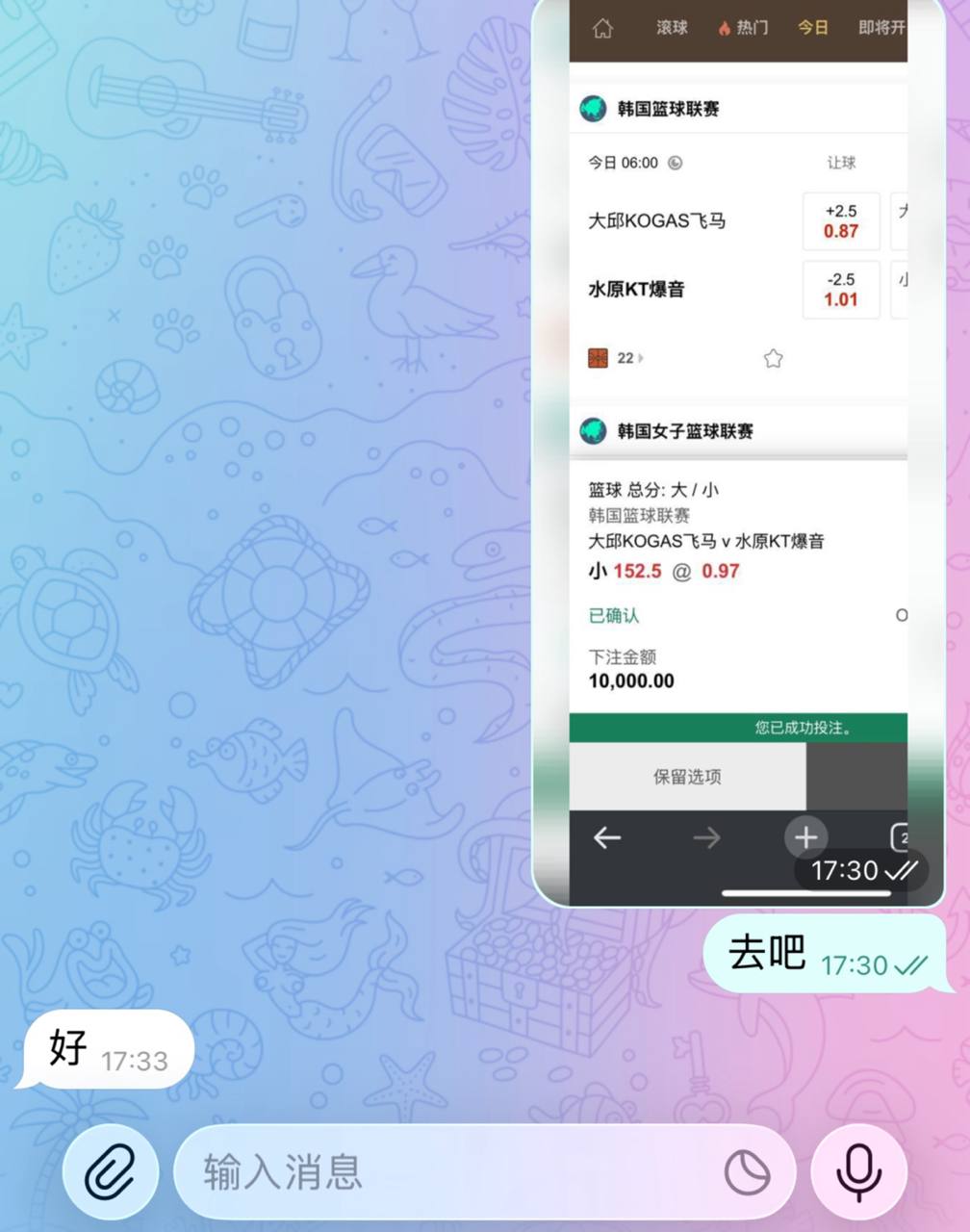Viewport: 970px width, 1232px height.
Task: Tap the message input field
Action: 443,1172
